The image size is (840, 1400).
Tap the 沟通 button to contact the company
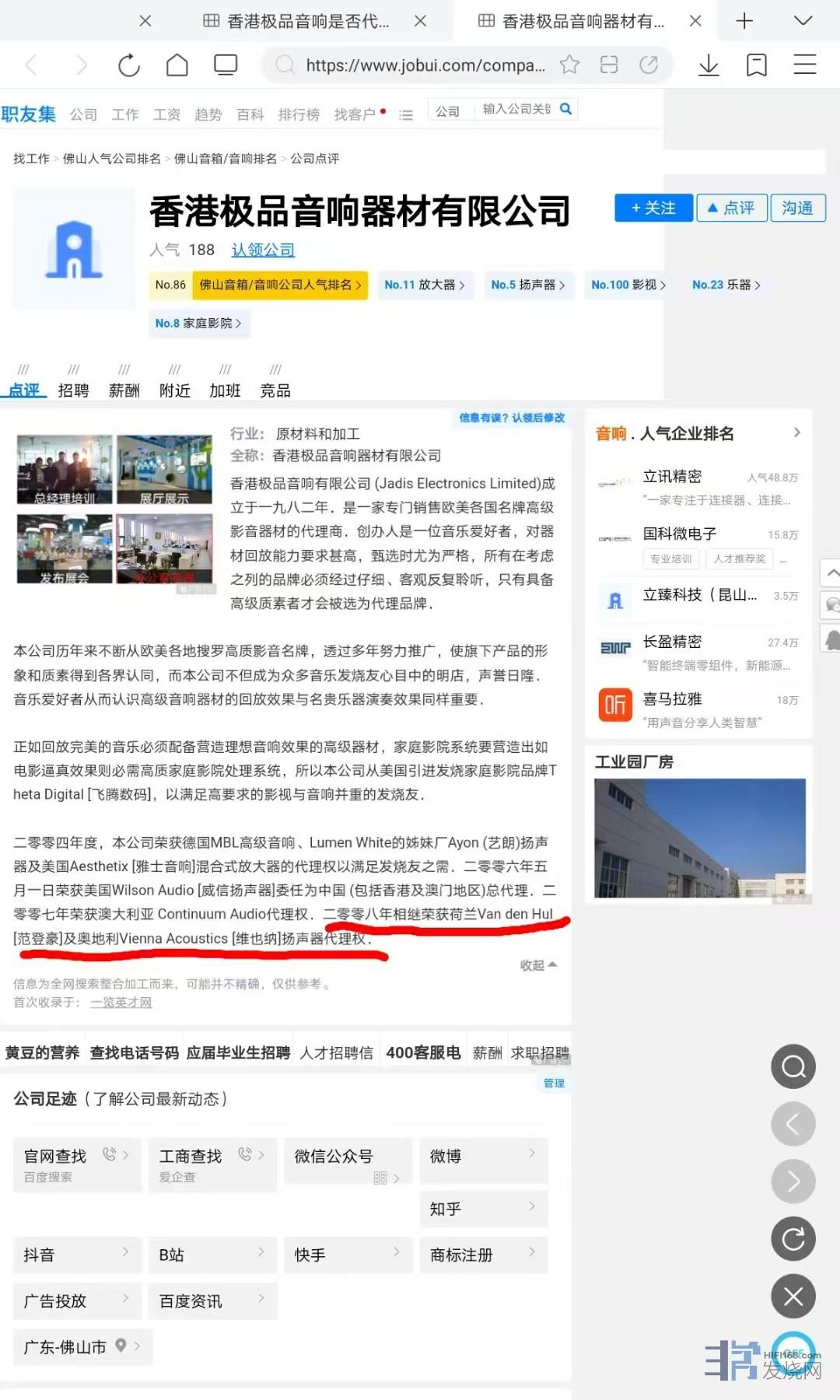[x=797, y=208]
